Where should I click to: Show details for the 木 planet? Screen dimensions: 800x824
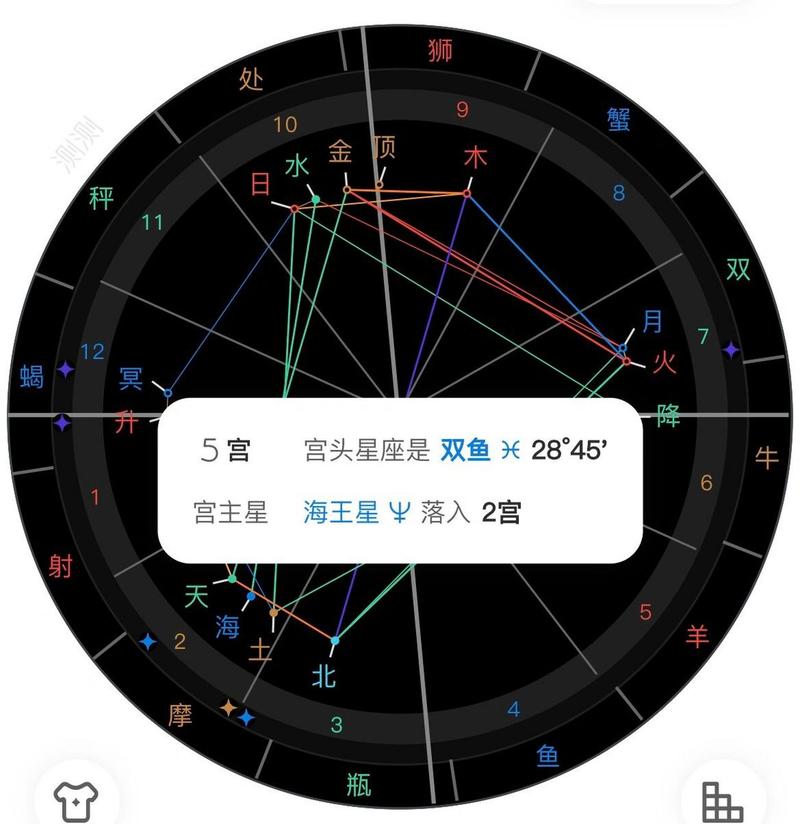(x=476, y=158)
